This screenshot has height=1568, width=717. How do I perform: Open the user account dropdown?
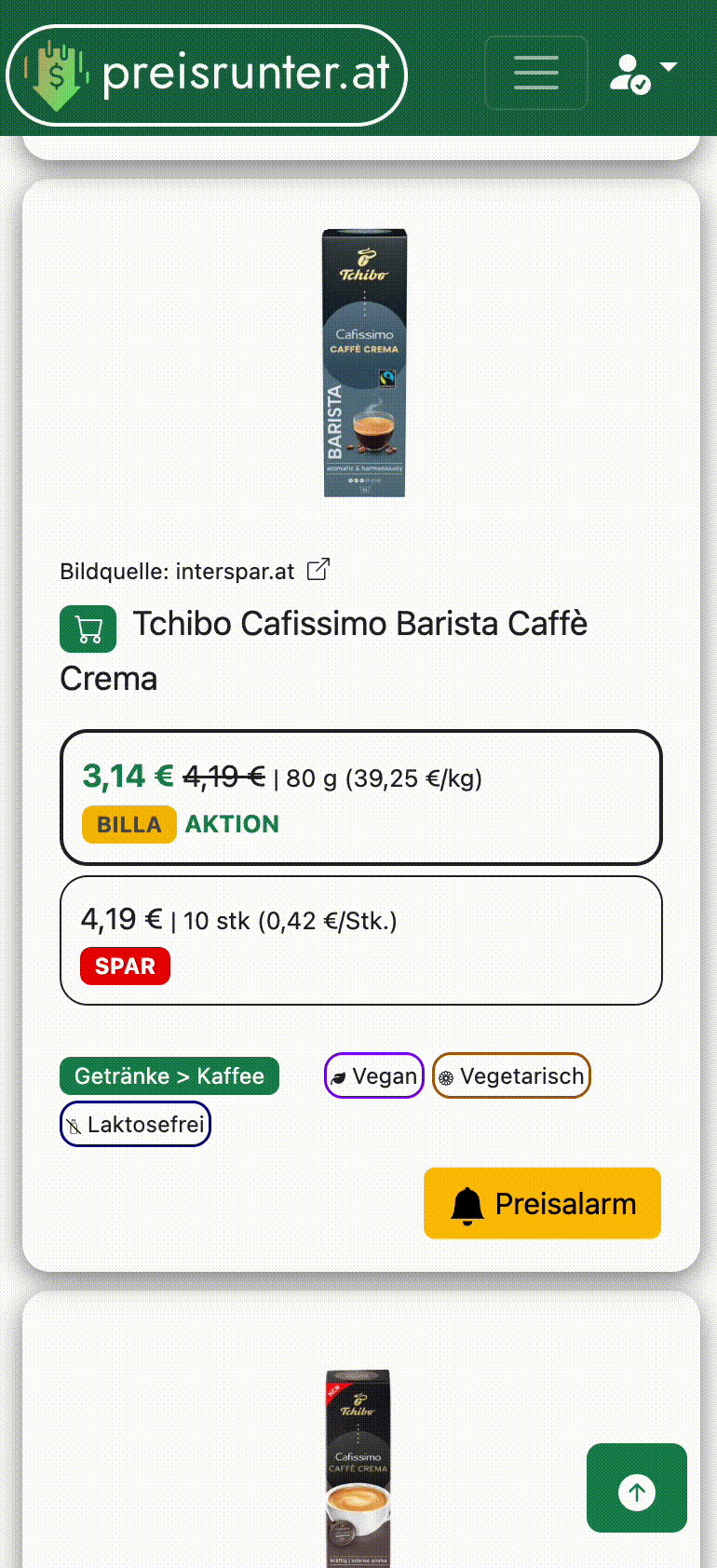[x=643, y=73]
